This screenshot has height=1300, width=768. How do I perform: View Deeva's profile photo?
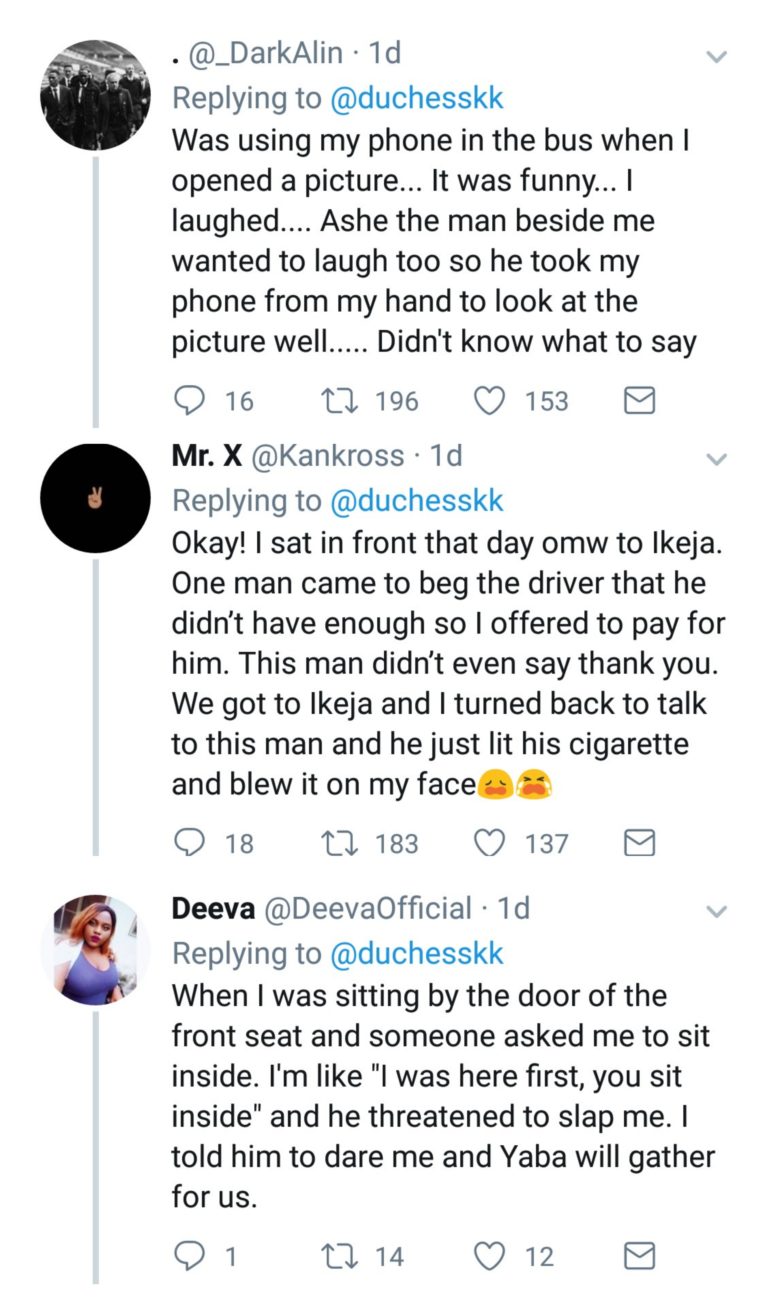95,949
